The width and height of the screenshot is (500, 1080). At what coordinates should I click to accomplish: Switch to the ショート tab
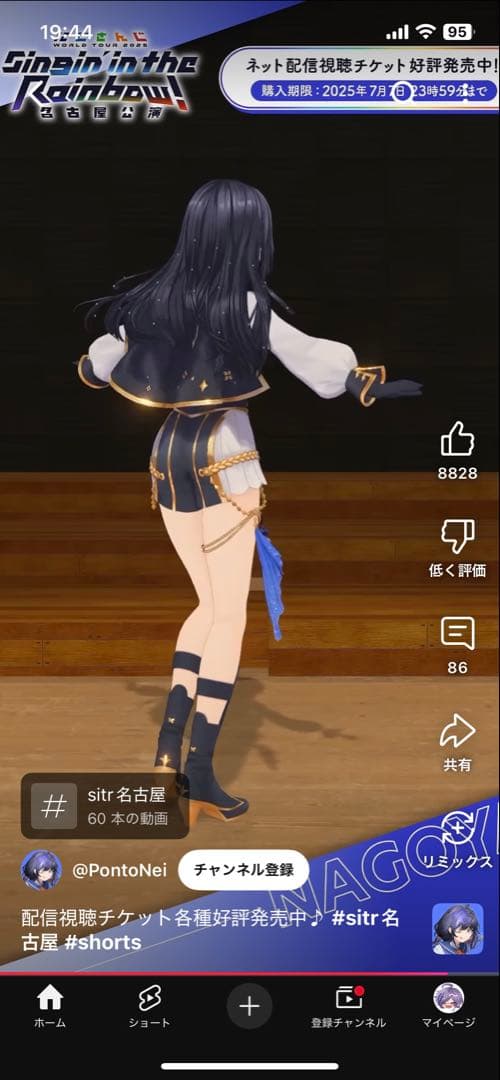click(149, 1006)
